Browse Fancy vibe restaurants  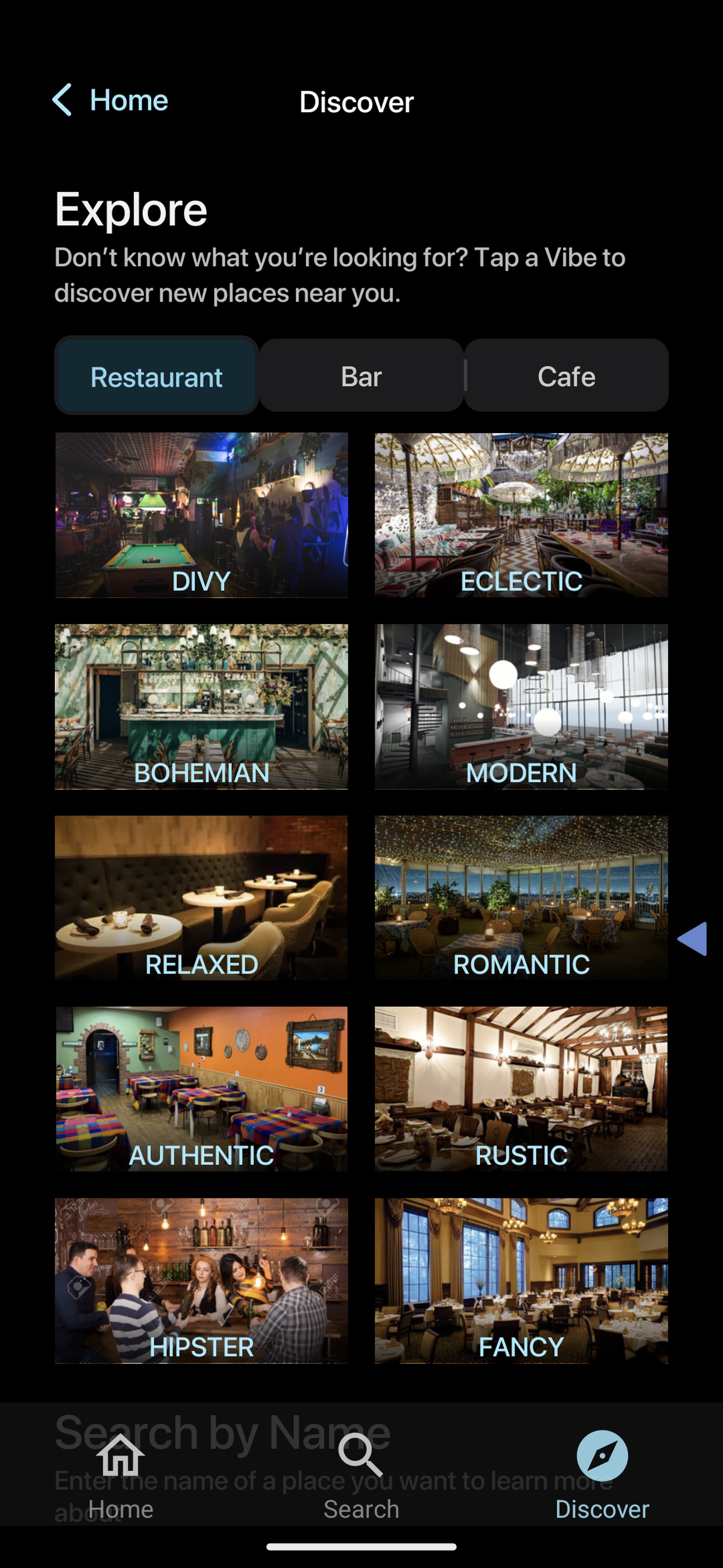click(521, 1281)
